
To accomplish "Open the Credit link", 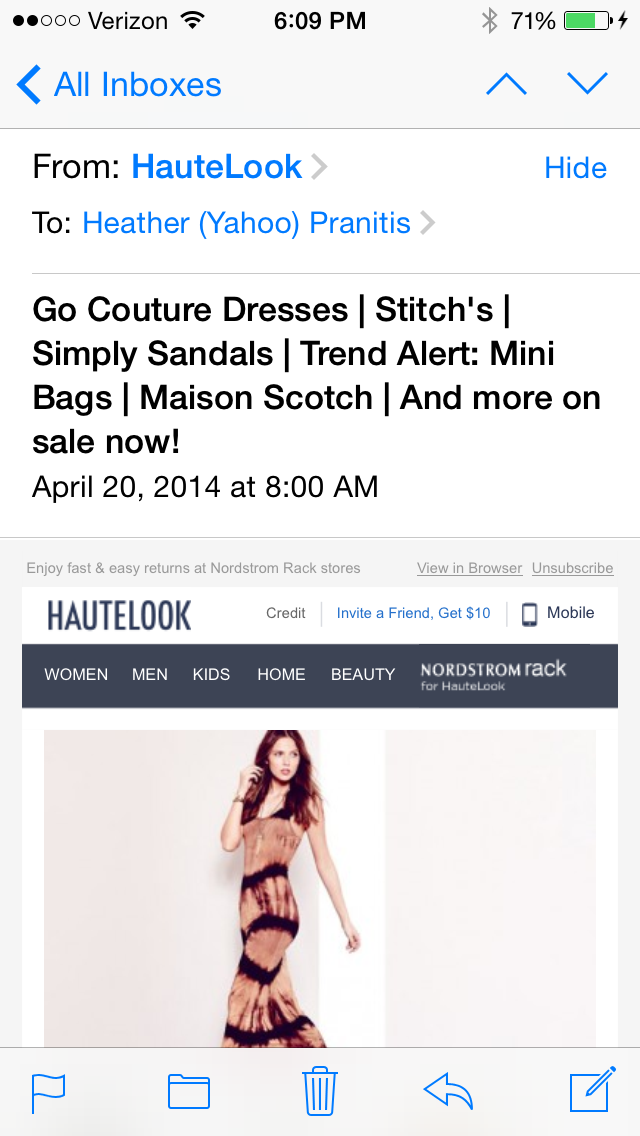I will (x=285, y=613).
